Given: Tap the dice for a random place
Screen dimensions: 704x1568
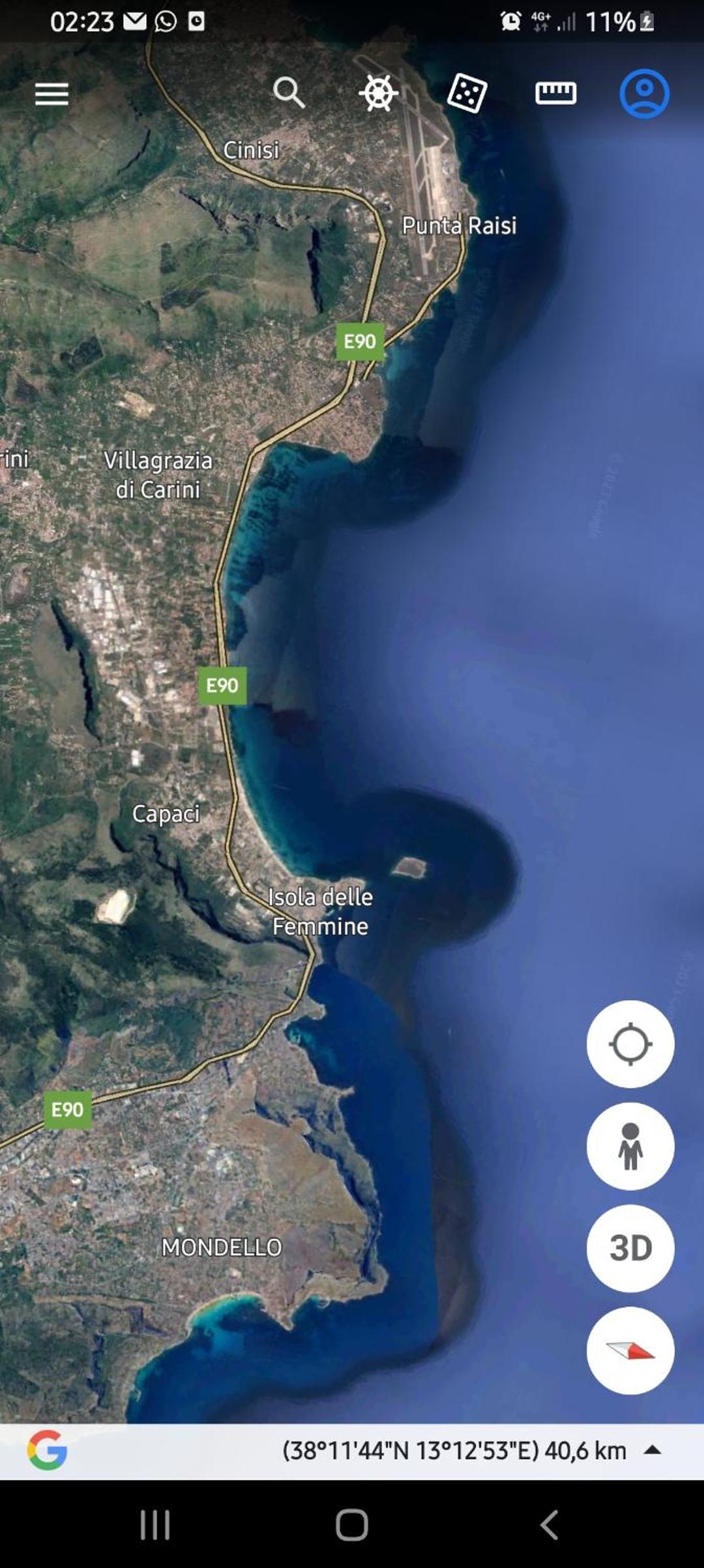Looking at the screenshot, I should pyautogui.click(x=467, y=93).
